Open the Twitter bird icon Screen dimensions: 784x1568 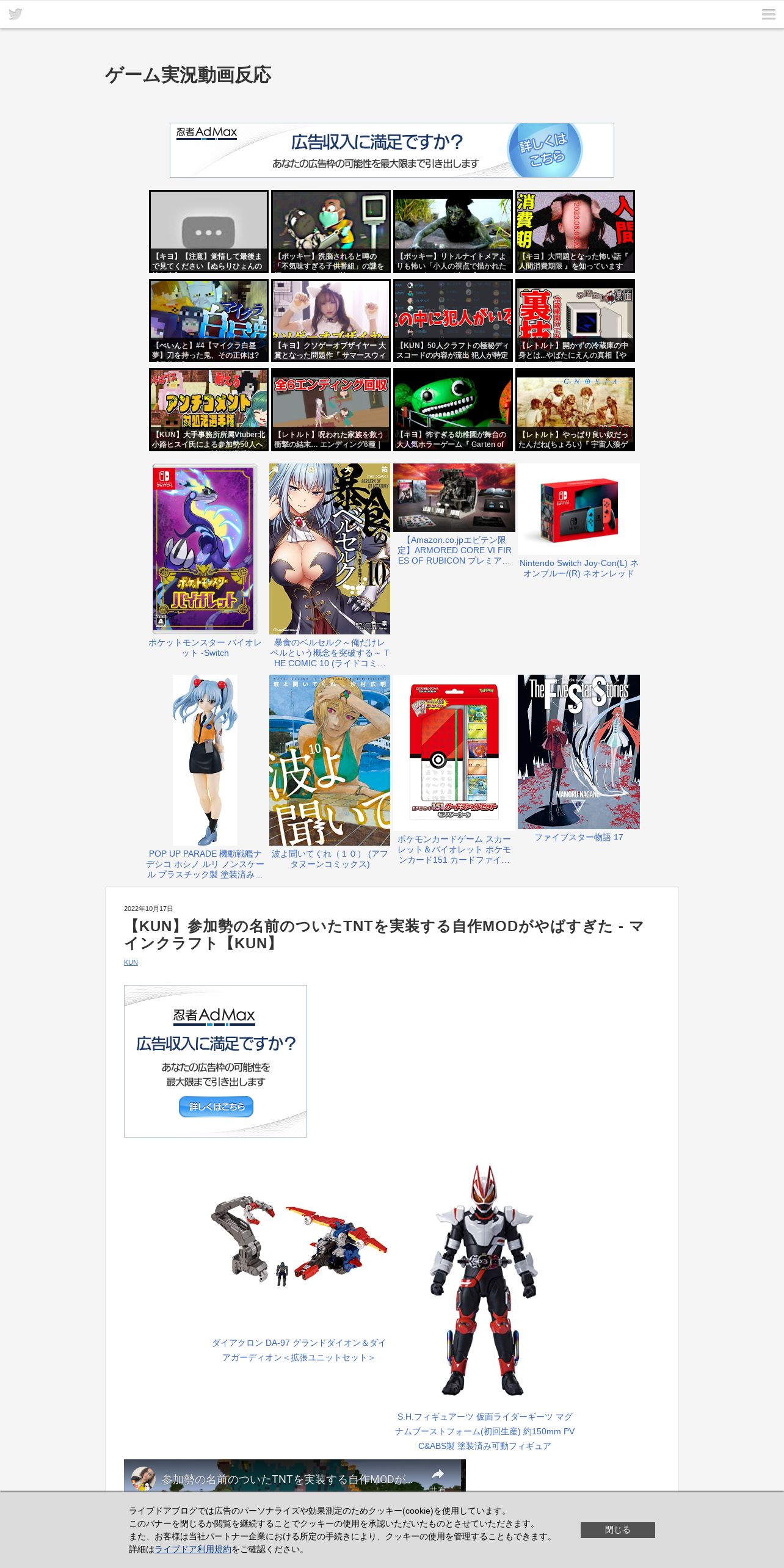click(16, 14)
